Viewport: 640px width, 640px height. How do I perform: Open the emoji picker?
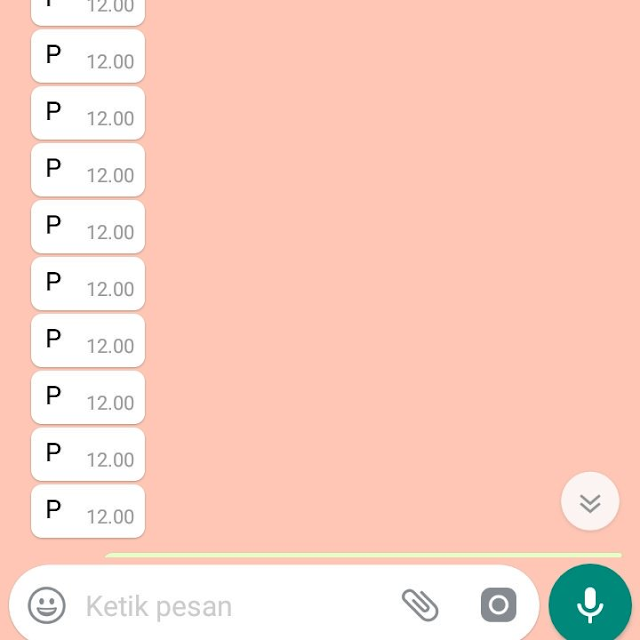(x=46, y=605)
